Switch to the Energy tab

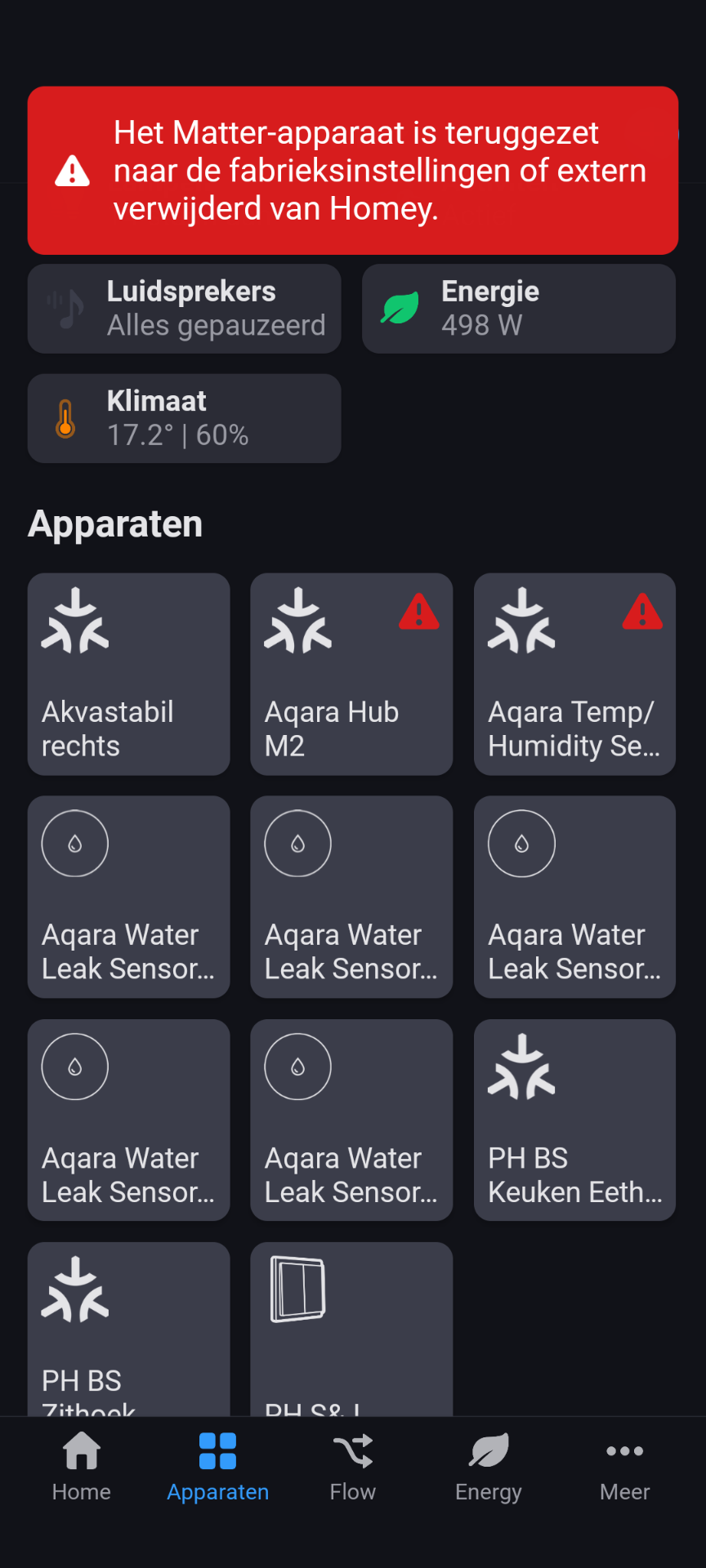(489, 1468)
